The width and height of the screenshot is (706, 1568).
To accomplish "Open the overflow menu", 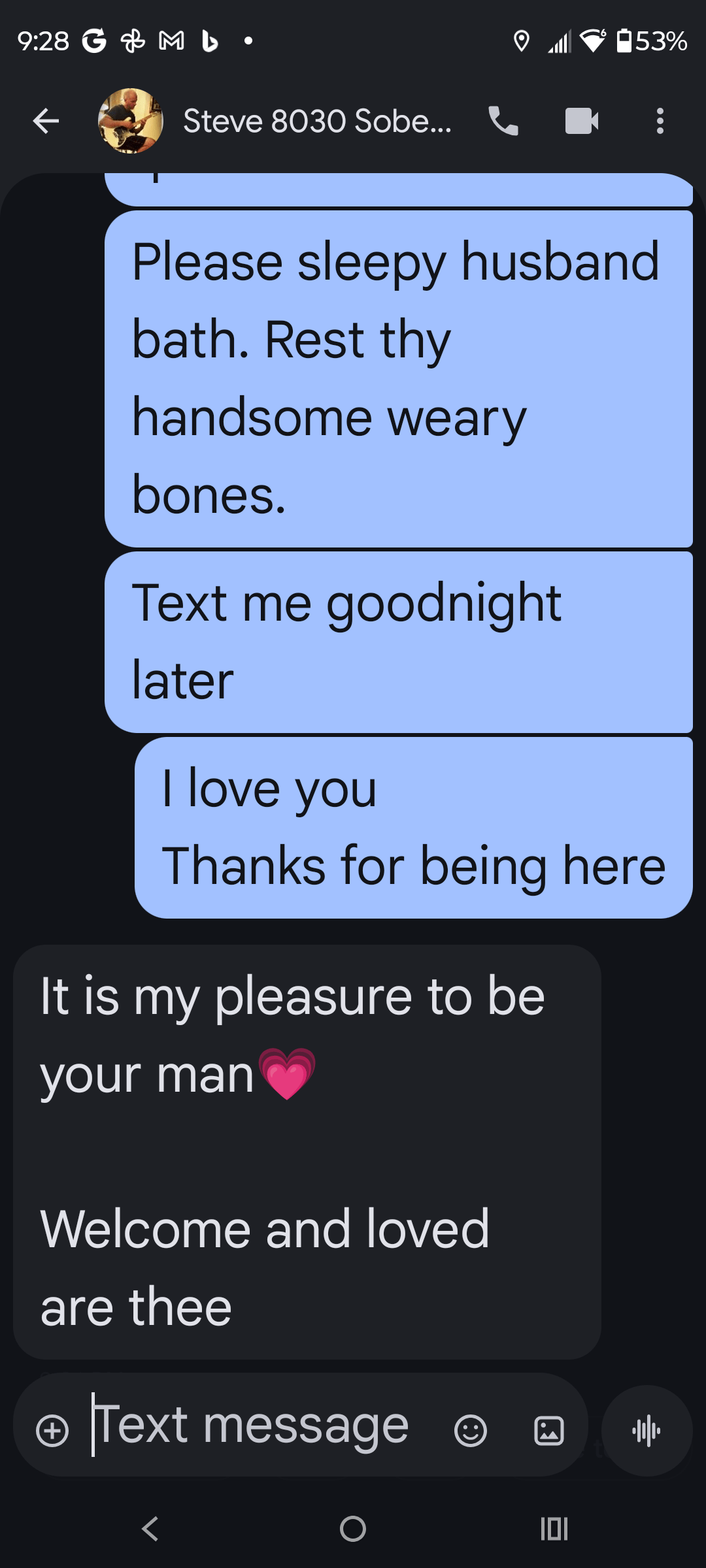I will [x=660, y=121].
